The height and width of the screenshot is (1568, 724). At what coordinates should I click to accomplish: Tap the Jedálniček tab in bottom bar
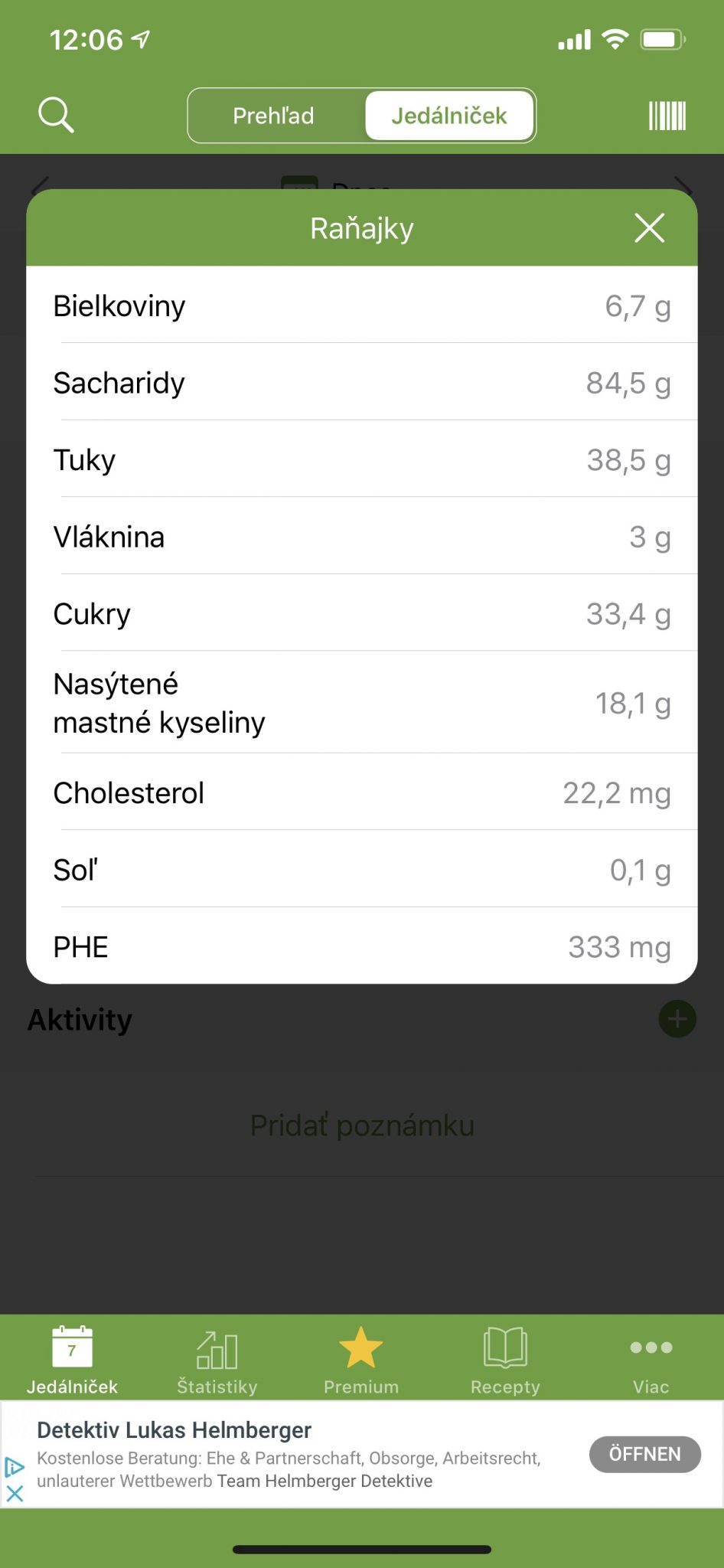[x=72, y=1361]
